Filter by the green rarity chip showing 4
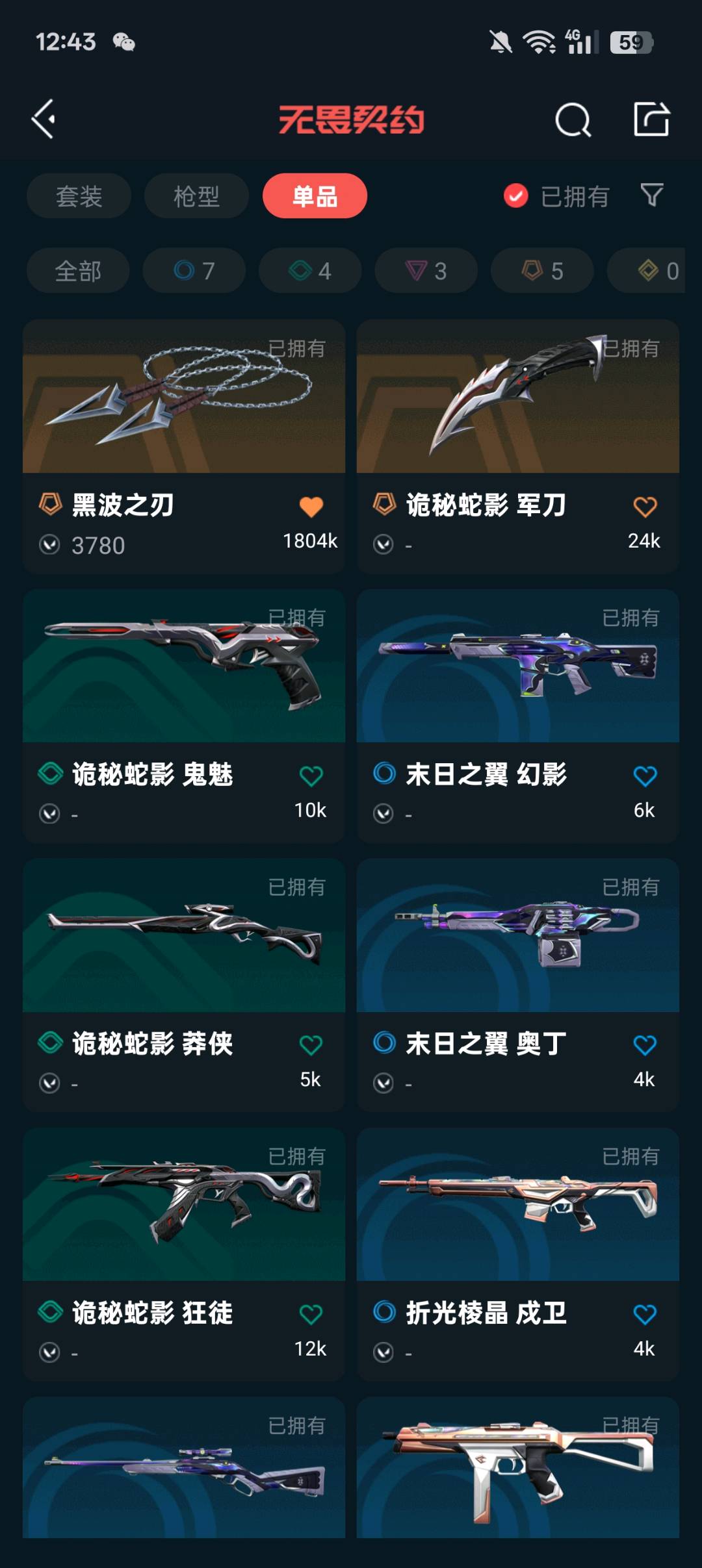This screenshot has width=702, height=1568. click(310, 271)
